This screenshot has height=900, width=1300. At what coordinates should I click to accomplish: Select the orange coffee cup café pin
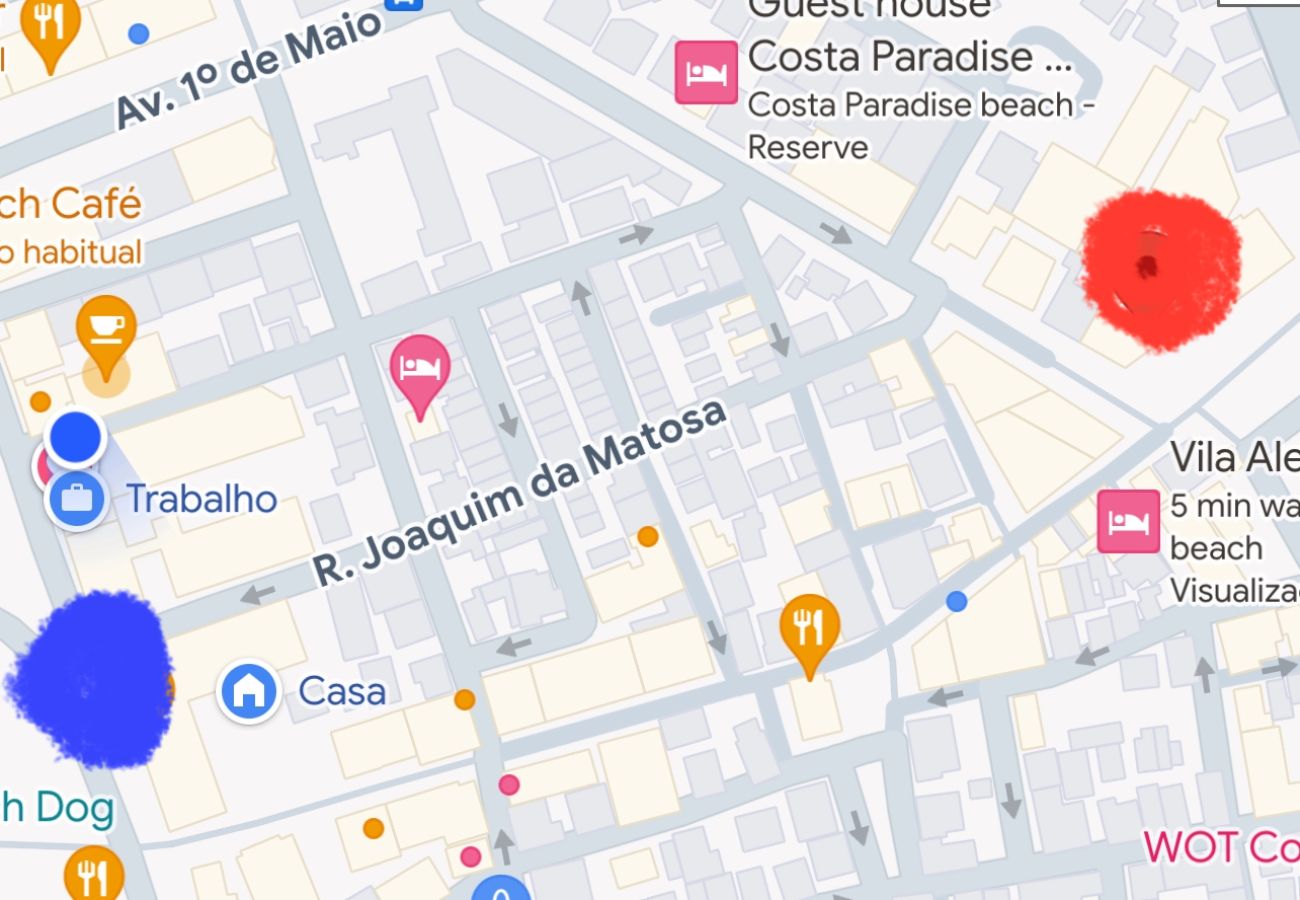[x=106, y=327]
